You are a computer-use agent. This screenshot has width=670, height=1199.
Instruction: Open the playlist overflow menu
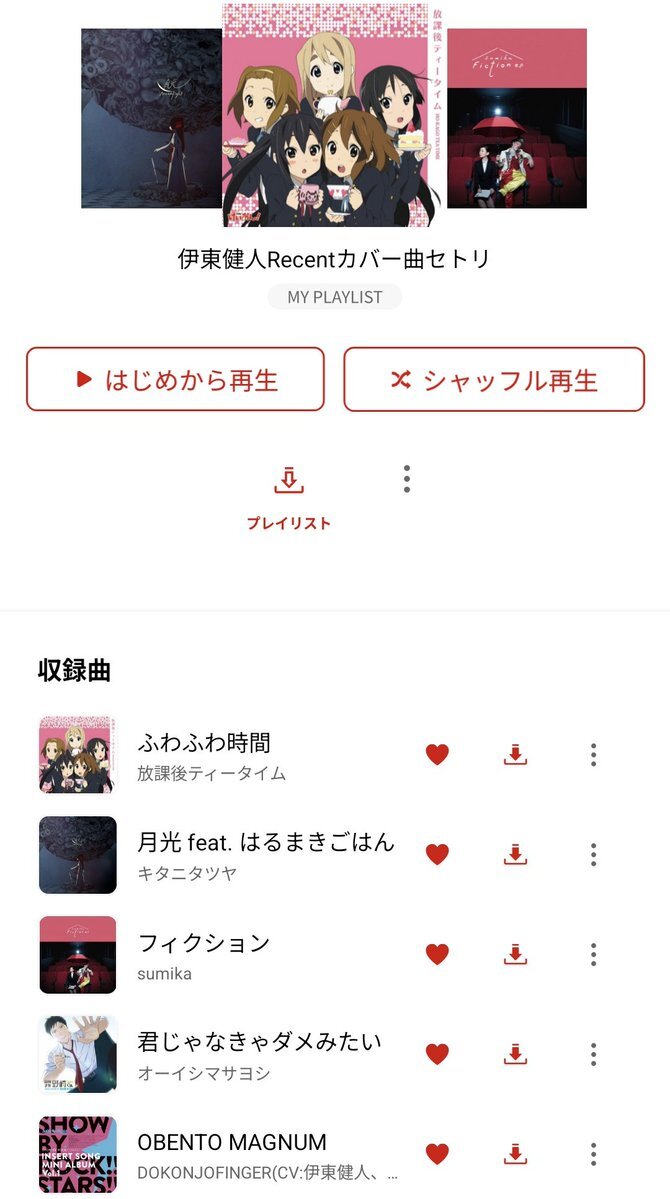point(406,479)
